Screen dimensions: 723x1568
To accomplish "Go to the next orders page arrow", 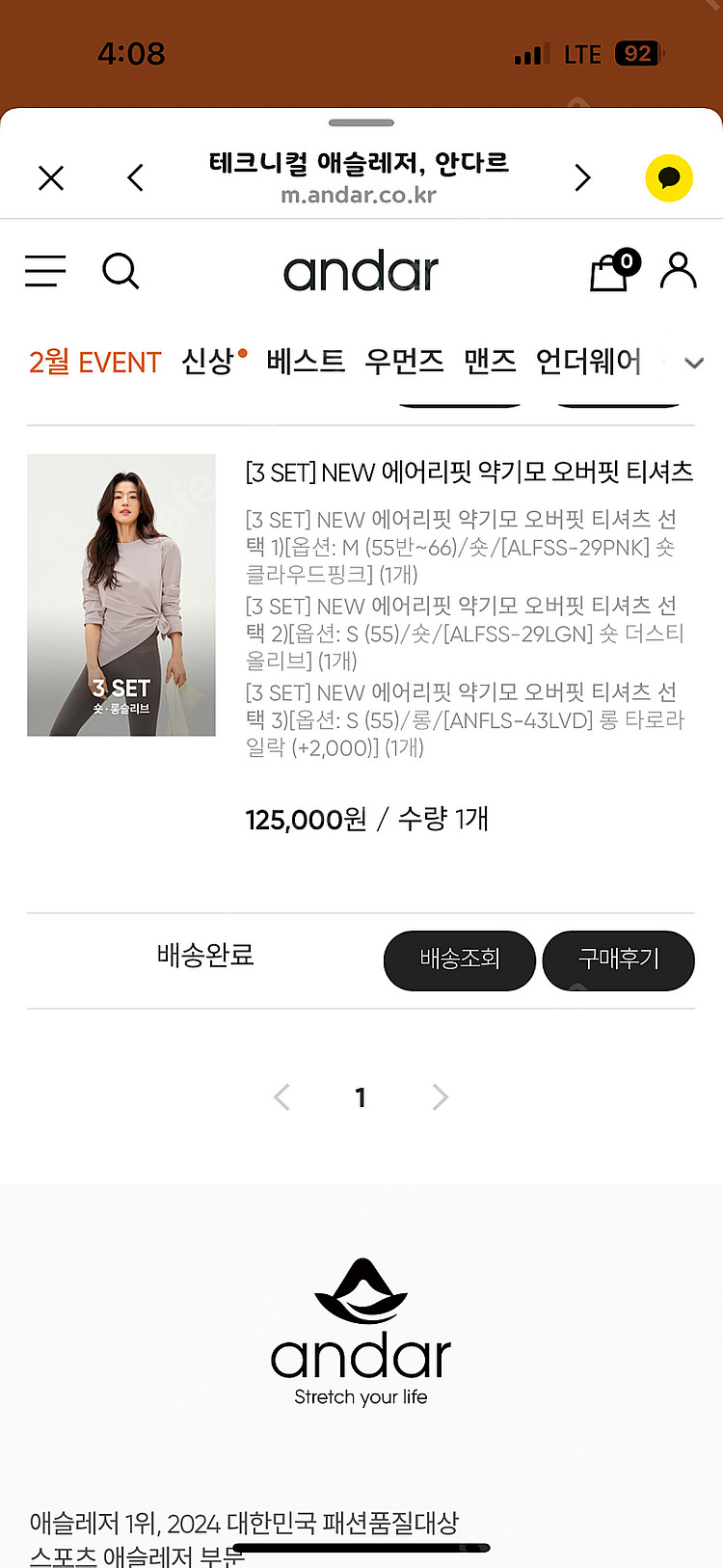I will pyautogui.click(x=441, y=1097).
